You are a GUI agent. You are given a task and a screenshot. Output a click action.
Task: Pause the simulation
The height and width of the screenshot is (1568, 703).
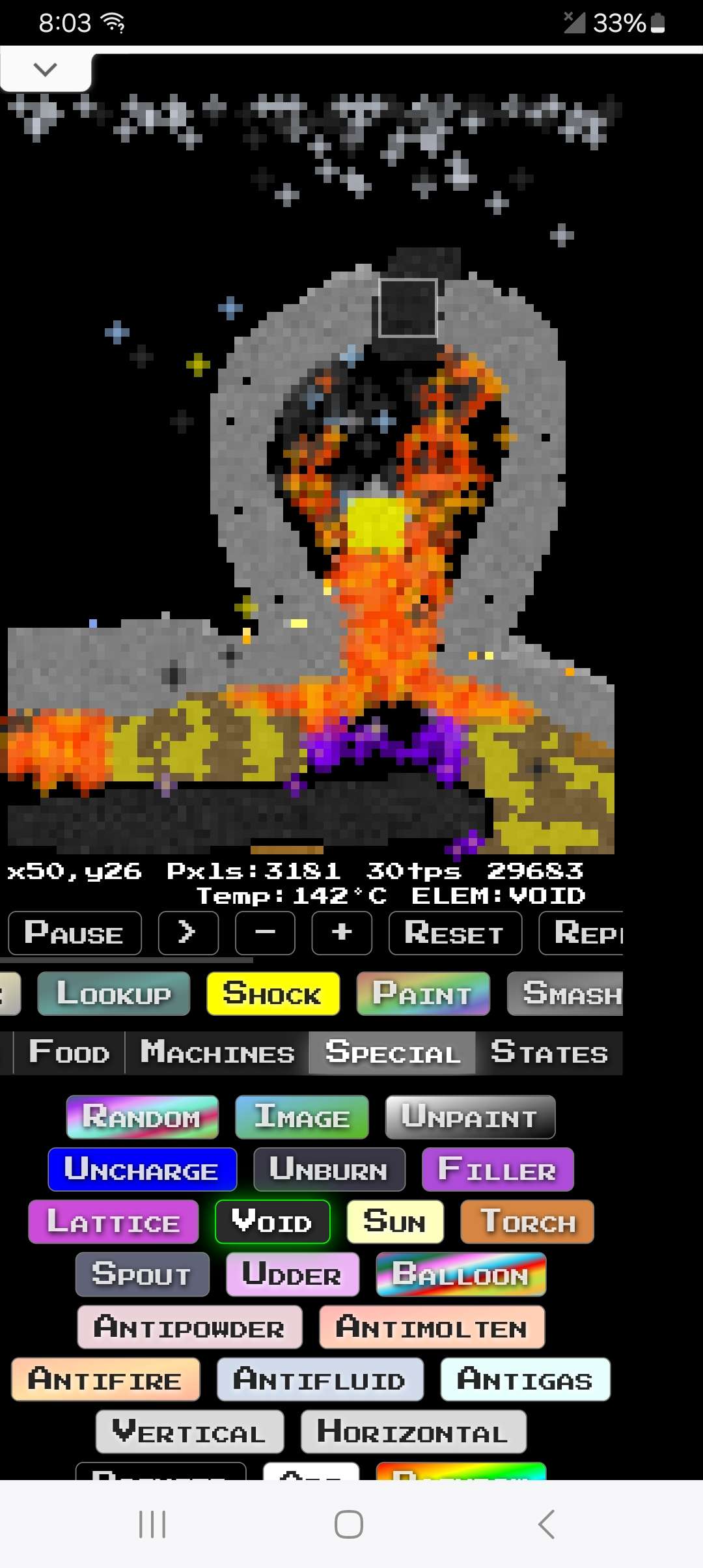pyautogui.click(x=74, y=933)
